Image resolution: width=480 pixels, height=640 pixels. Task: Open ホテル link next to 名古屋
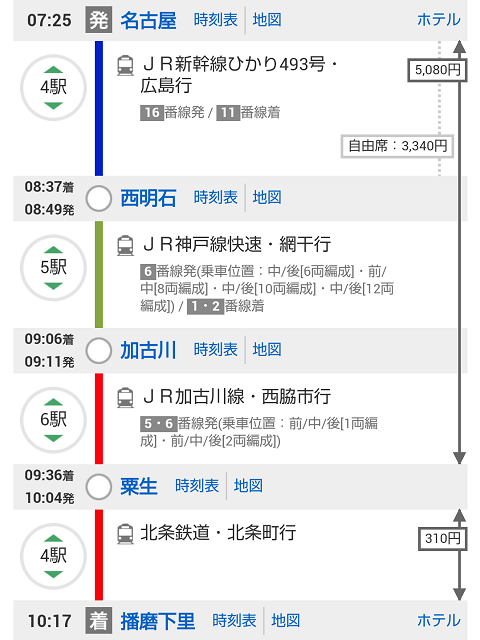tap(439, 20)
